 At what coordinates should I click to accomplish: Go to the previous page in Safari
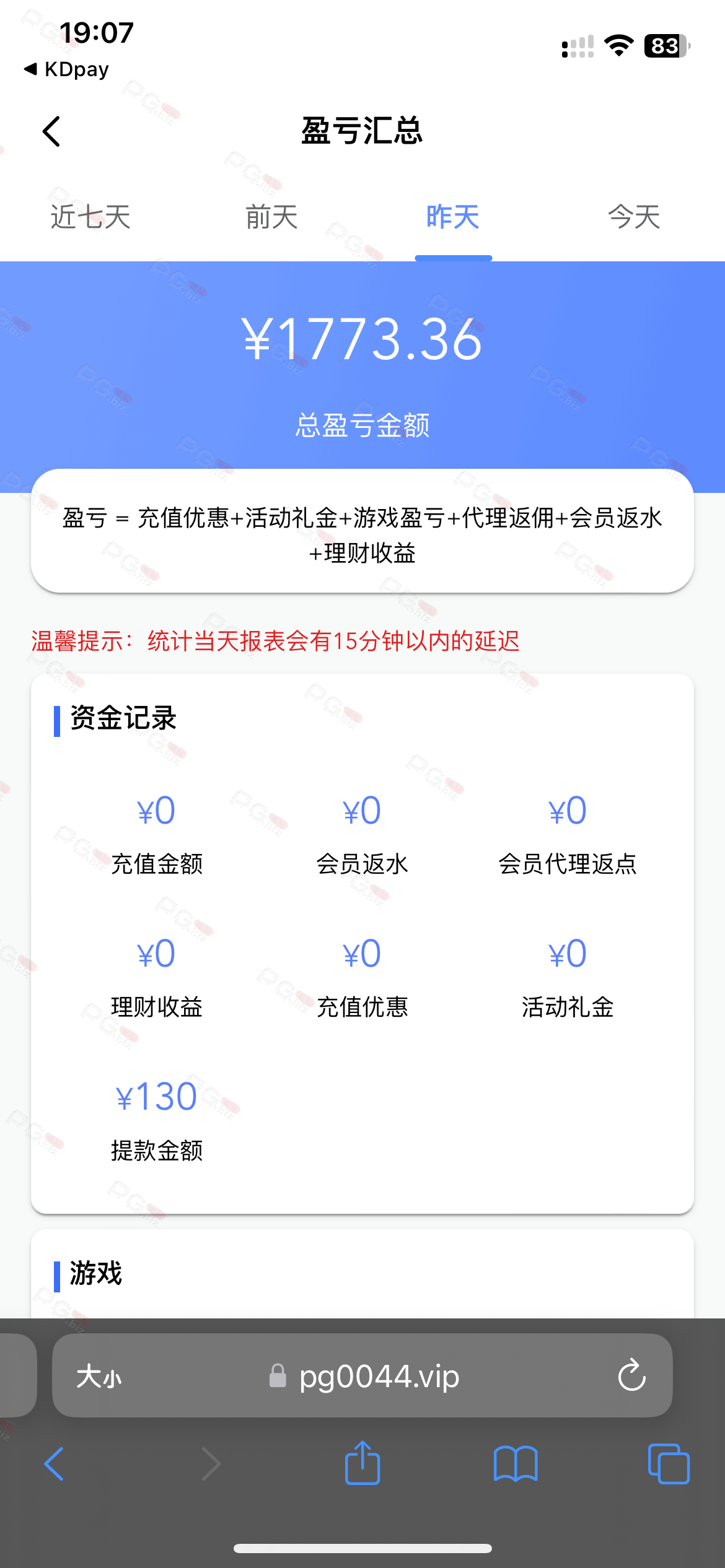[x=55, y=1464]
